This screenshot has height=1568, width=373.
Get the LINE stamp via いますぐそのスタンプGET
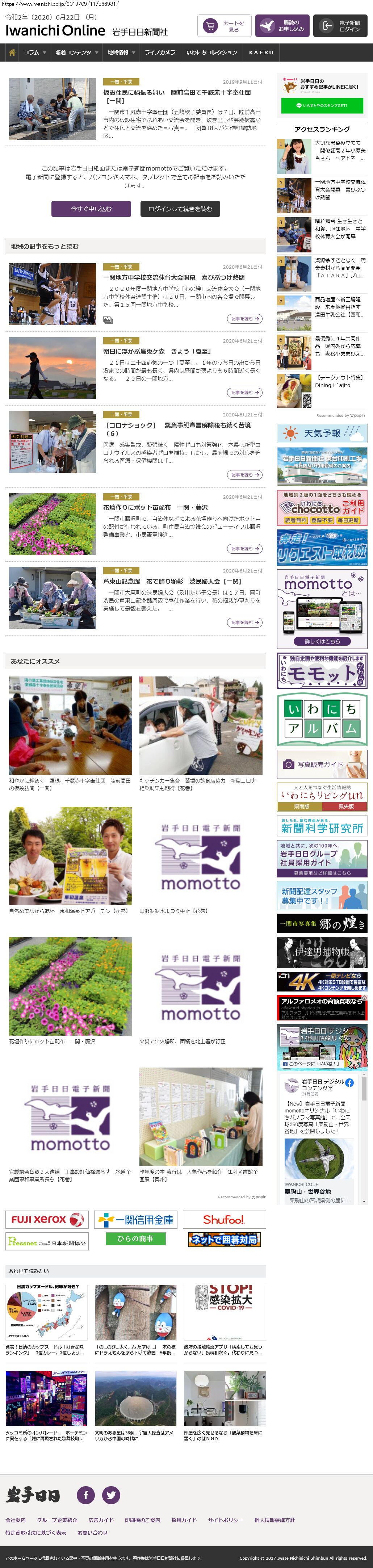(x=322, y=105)
